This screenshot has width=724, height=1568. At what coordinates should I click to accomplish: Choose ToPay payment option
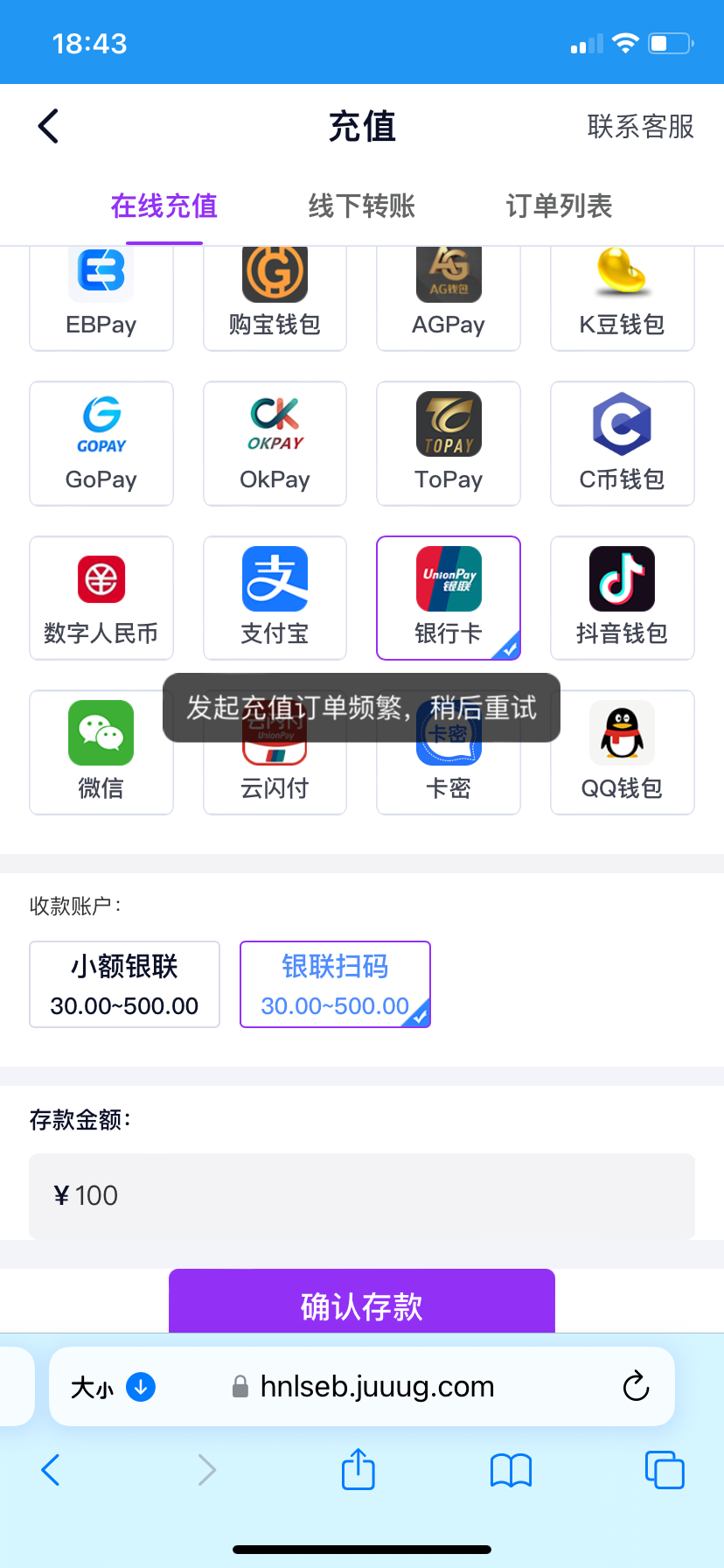point(449,444)
